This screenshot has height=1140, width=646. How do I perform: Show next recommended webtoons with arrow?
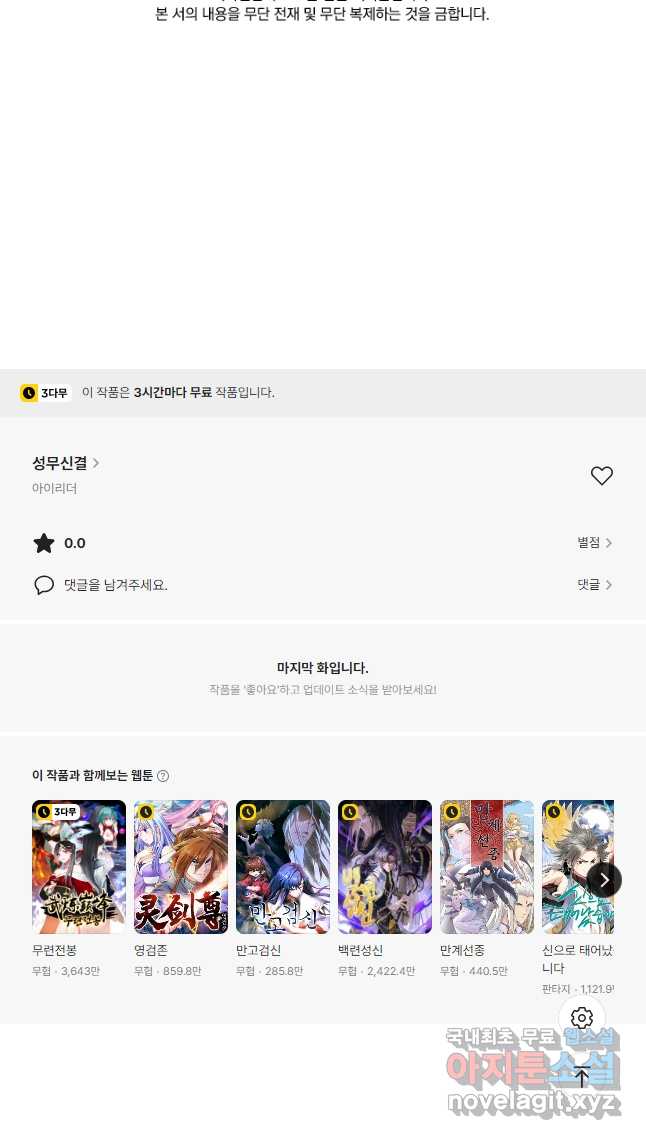(604, 880)
